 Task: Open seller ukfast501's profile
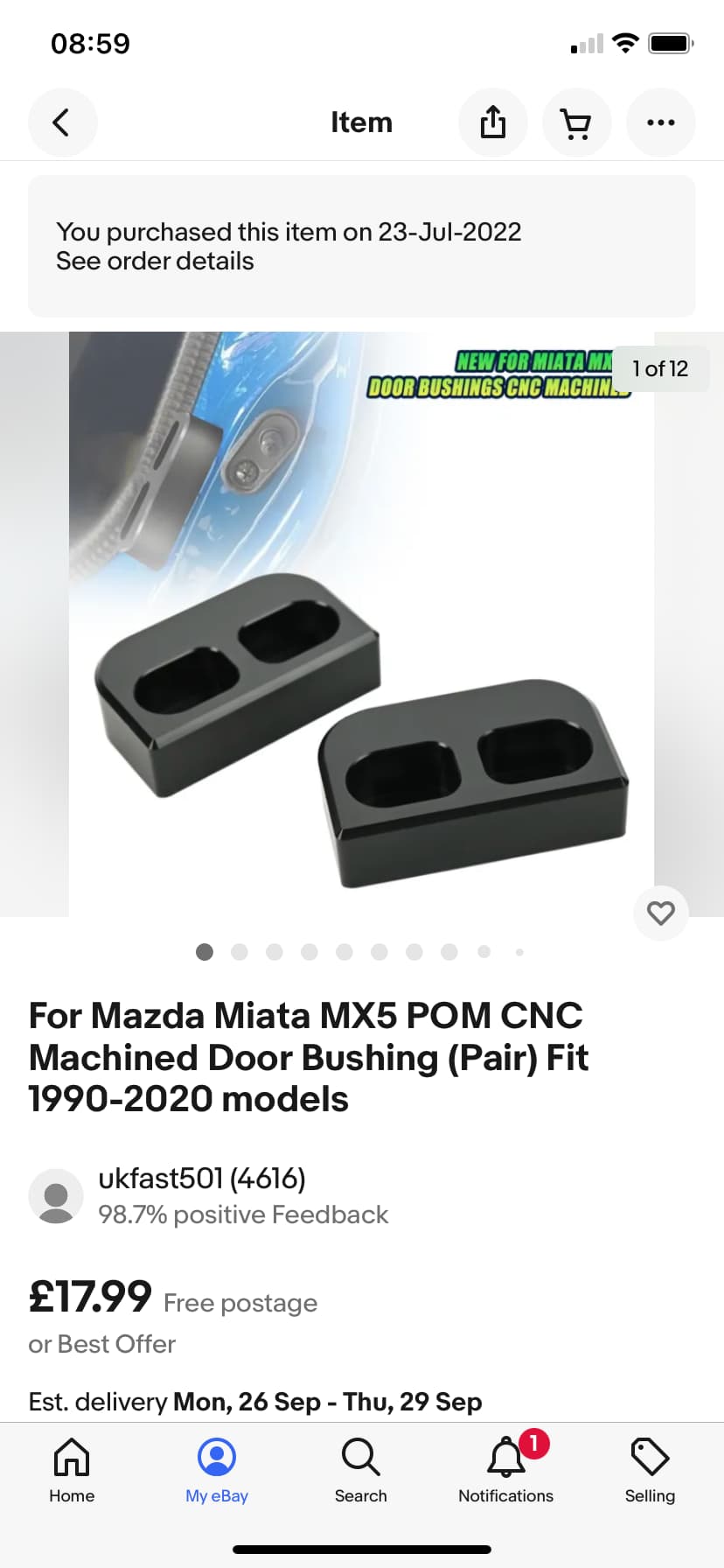[202, 1179]
